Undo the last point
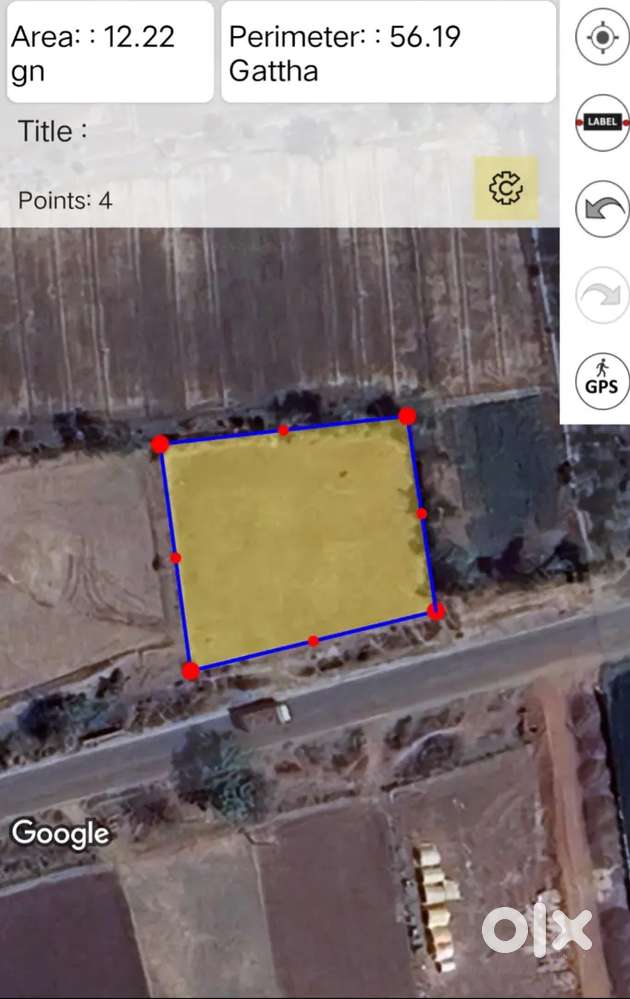Viewport: 630px width, 999px height. click(x=602, y=209)
